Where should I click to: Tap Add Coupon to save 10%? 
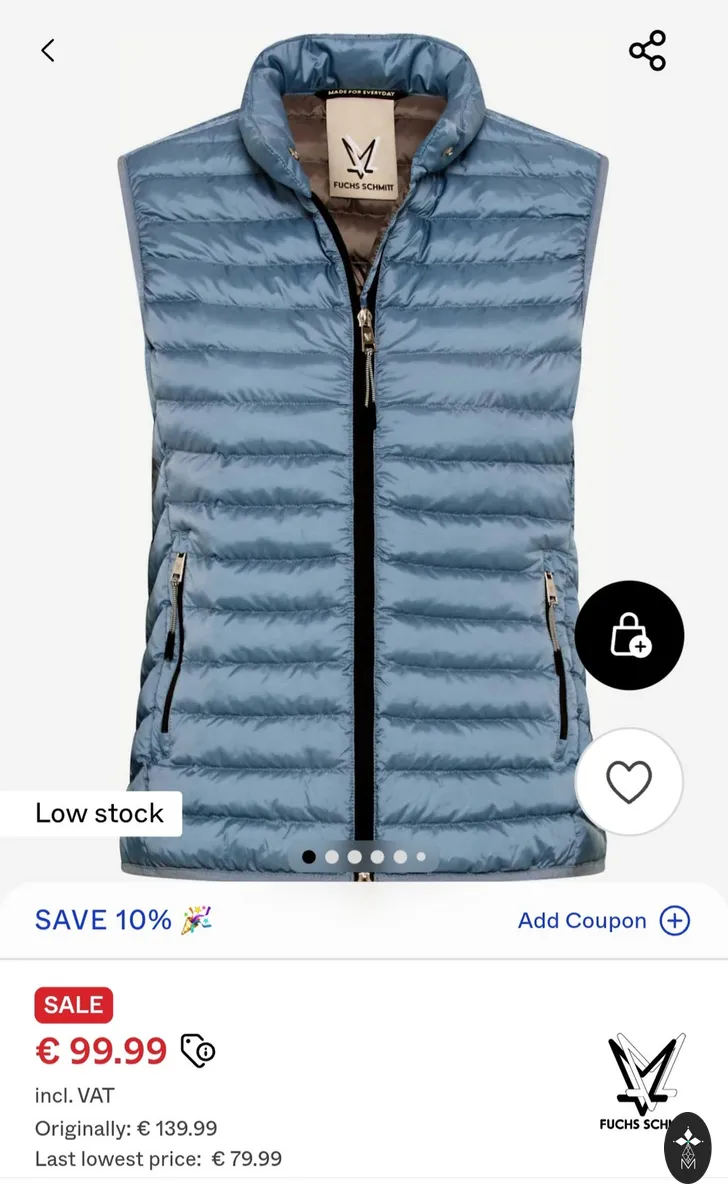click(x=604, y=921)
